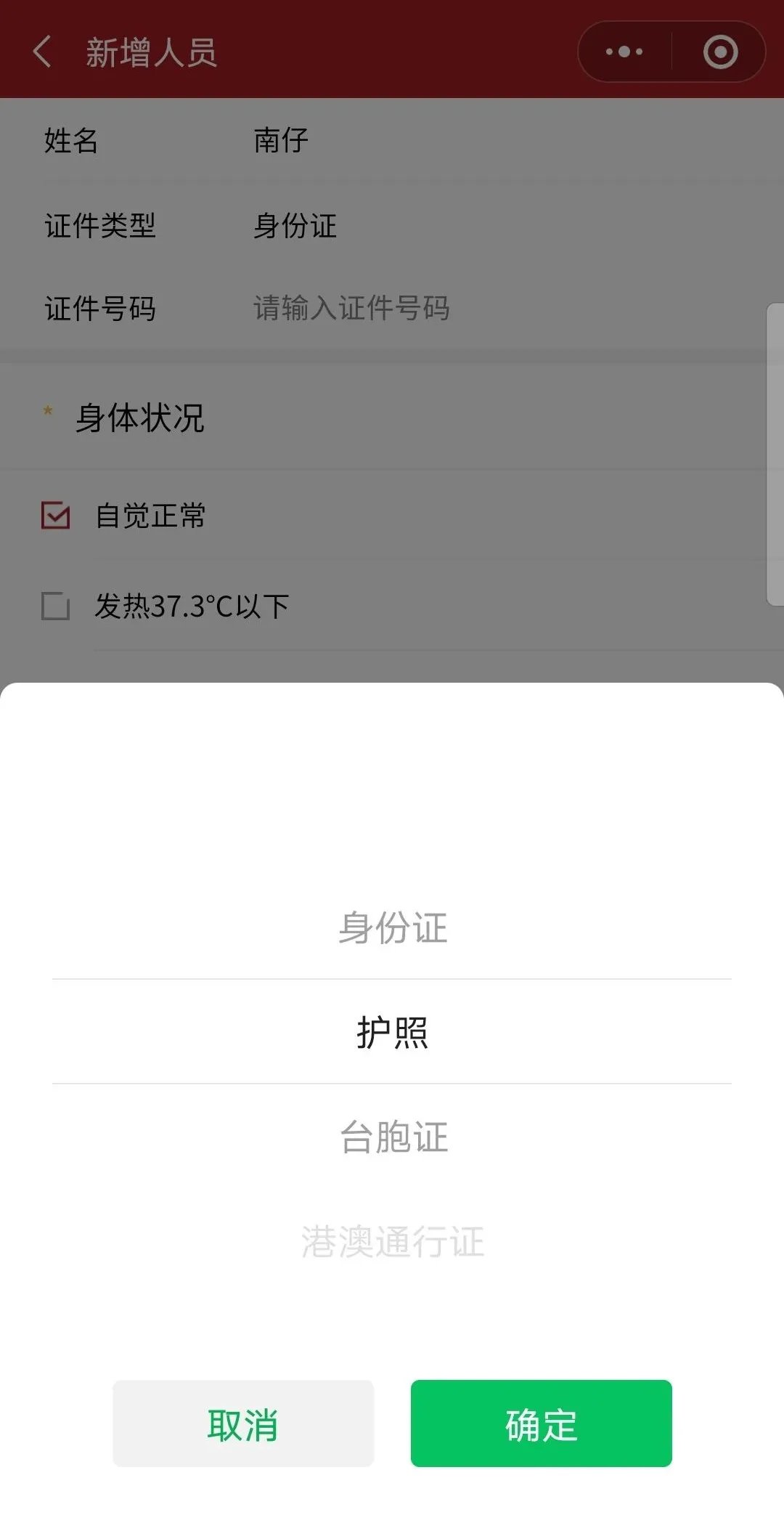784x1523 pixels.
Task: Close the mini program with circle icon
Action: [720, 52]
